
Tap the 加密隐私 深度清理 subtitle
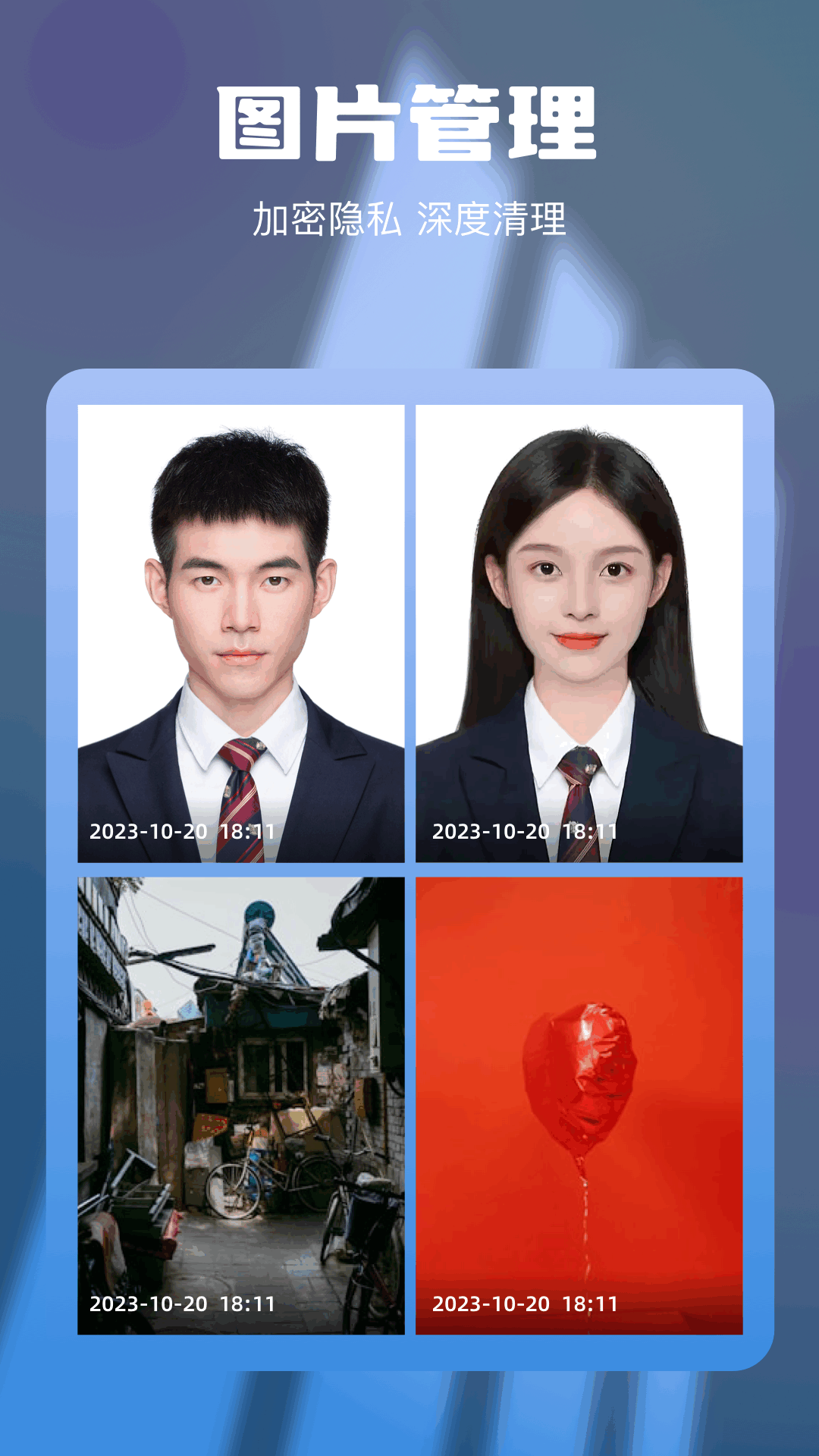click(x=409, y=218)
